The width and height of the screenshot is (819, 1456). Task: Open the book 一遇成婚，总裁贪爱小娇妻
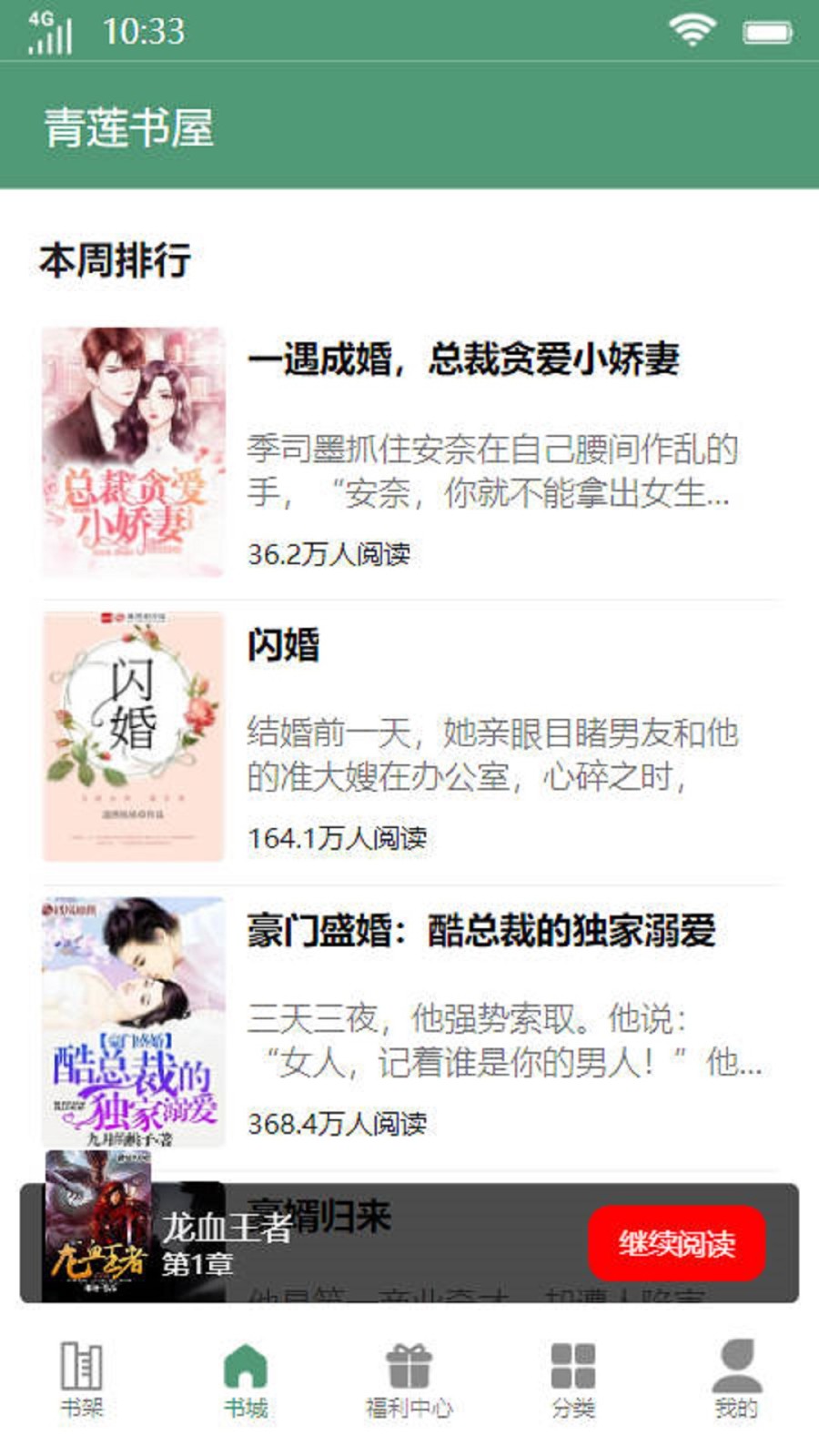(463, 359)
